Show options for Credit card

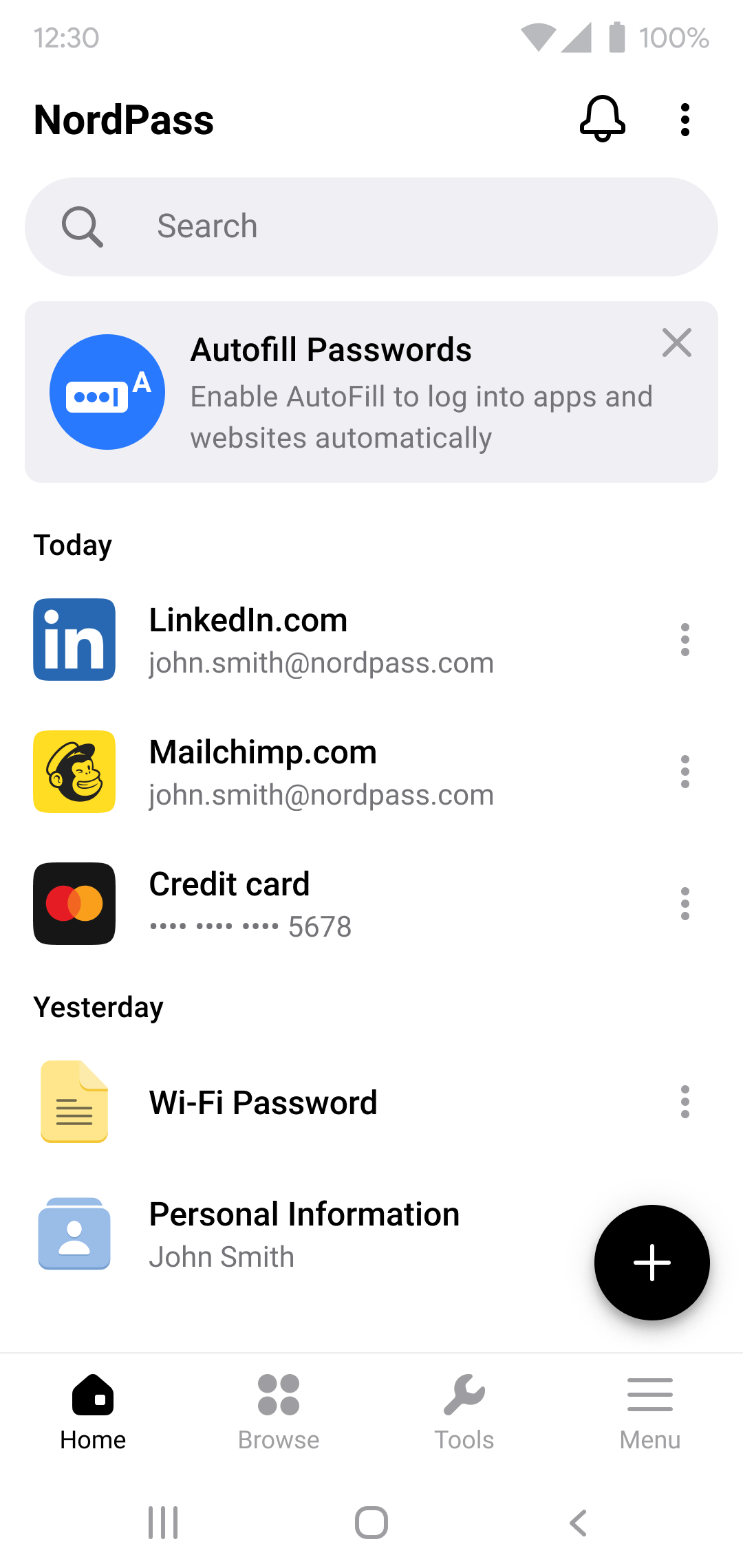click(685, 904)
